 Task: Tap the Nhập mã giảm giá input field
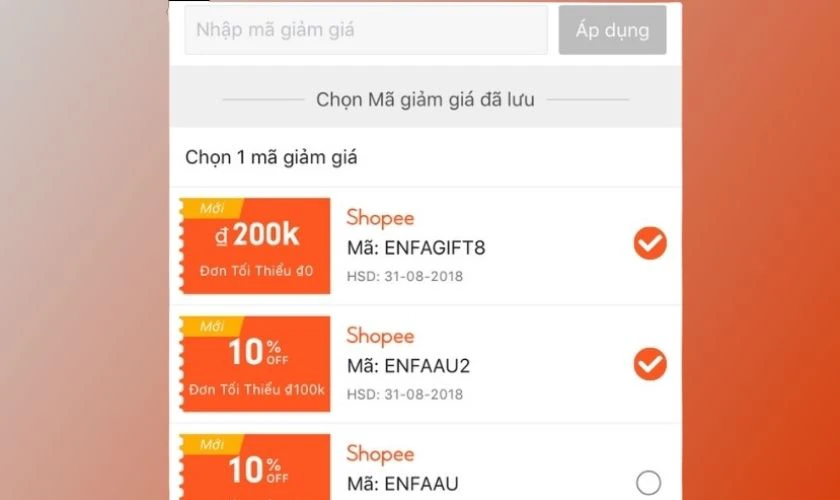[x=365, y=30]
